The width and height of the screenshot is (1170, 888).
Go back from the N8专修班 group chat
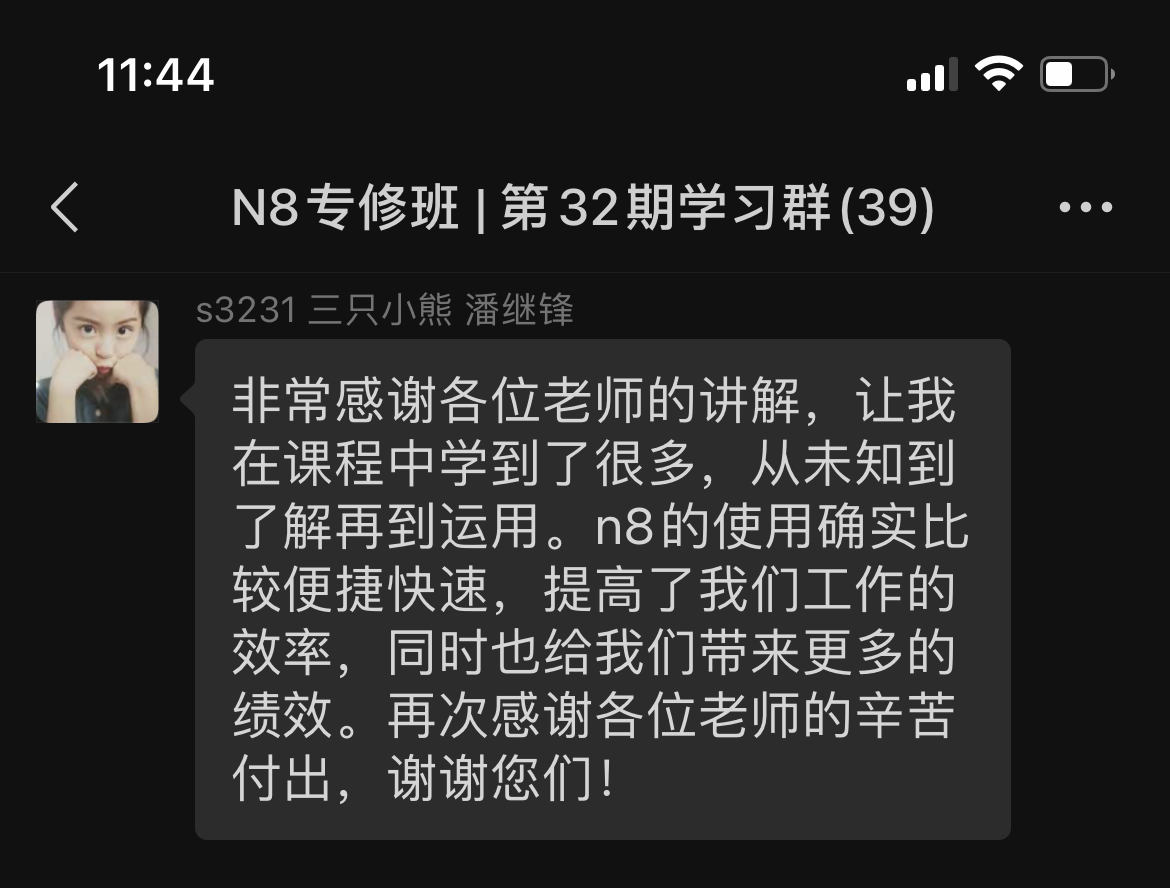coord(65,208)
